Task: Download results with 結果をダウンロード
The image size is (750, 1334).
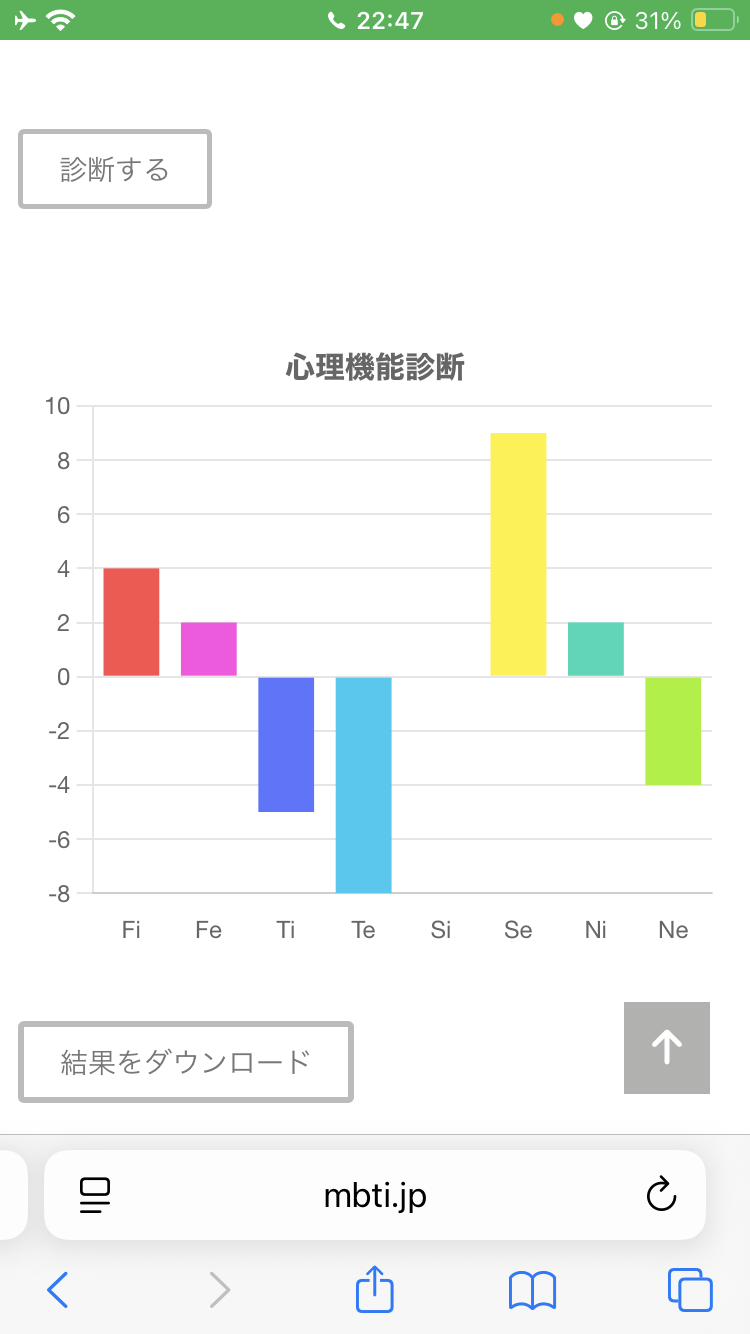Action: (186, 1061)
